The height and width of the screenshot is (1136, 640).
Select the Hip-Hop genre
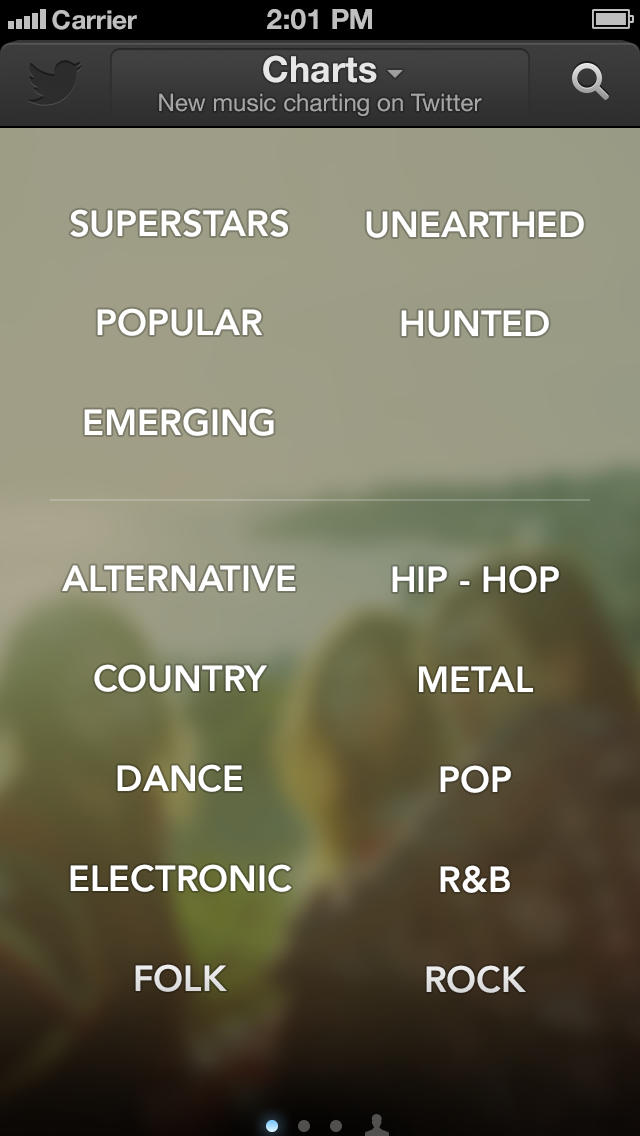click(x=475, y=580)
